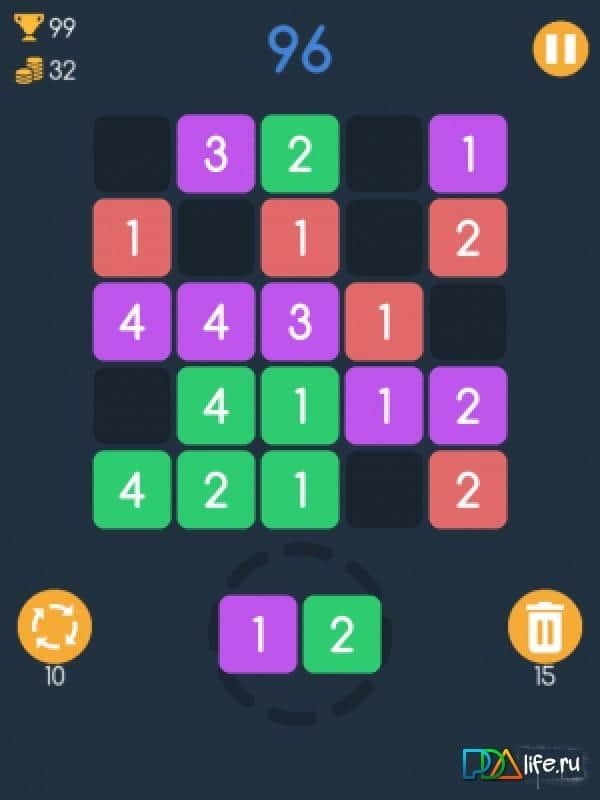This screenshot has height=800, width=600.
Task: Discard the current piece with the trash button
Action: click(x=545, y=627)
